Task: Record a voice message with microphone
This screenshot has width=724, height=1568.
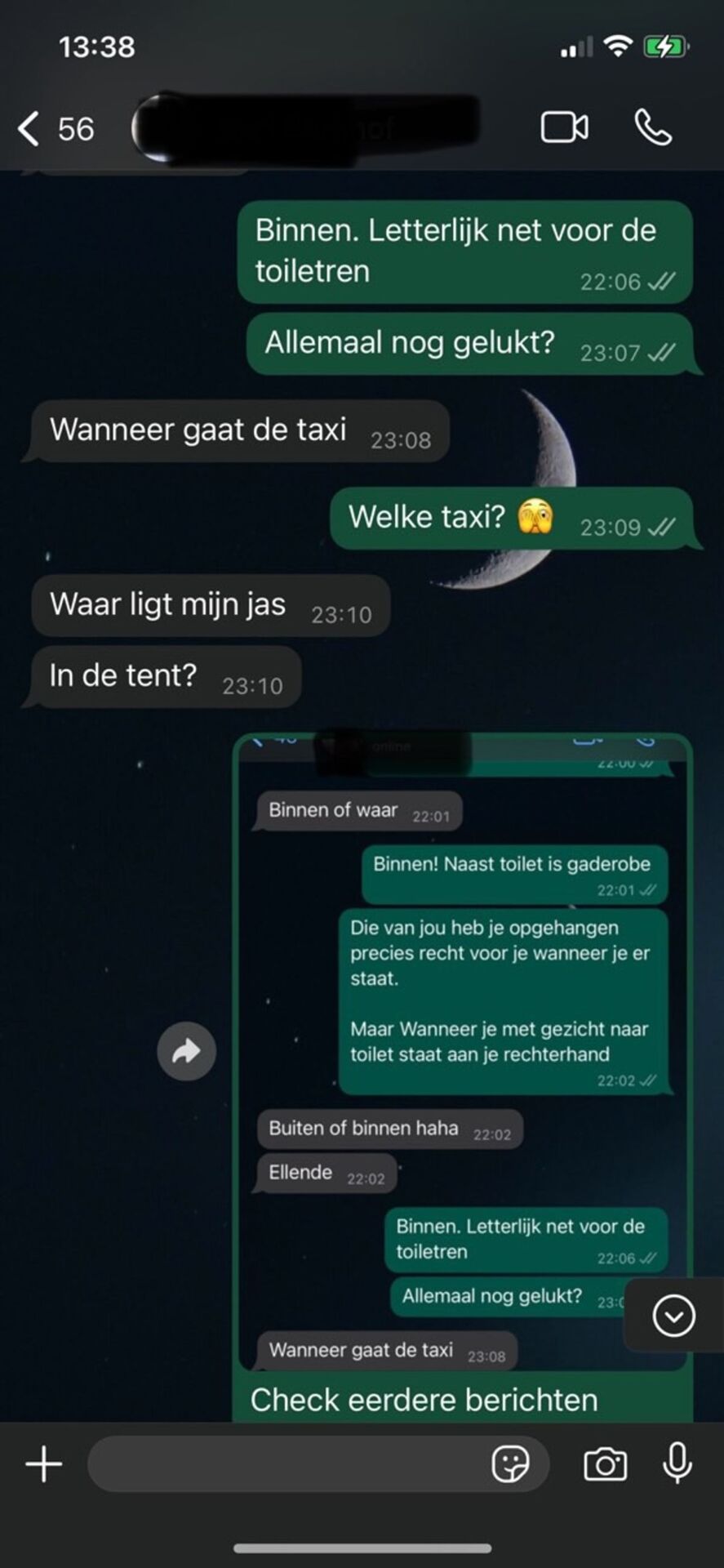Action: (677, 1463)
